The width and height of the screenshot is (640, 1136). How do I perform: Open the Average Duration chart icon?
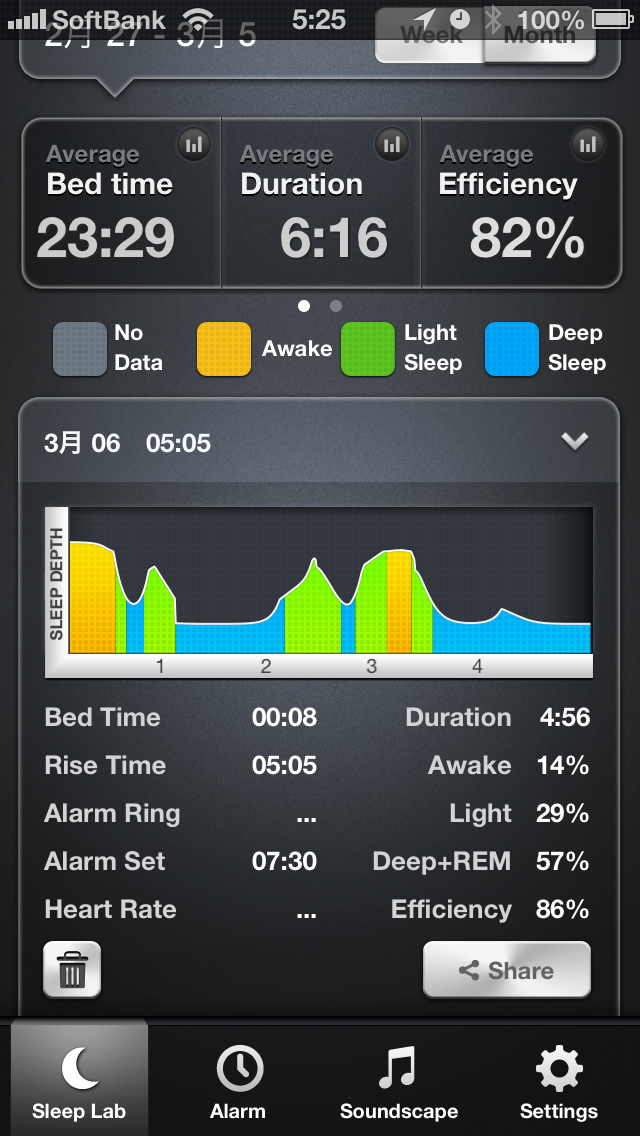click(392, 145)
